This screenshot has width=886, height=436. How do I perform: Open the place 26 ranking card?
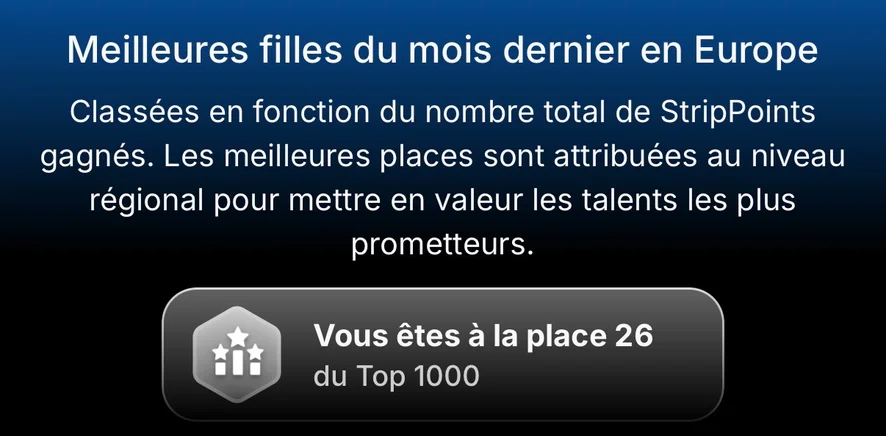[x=442, y=354]
